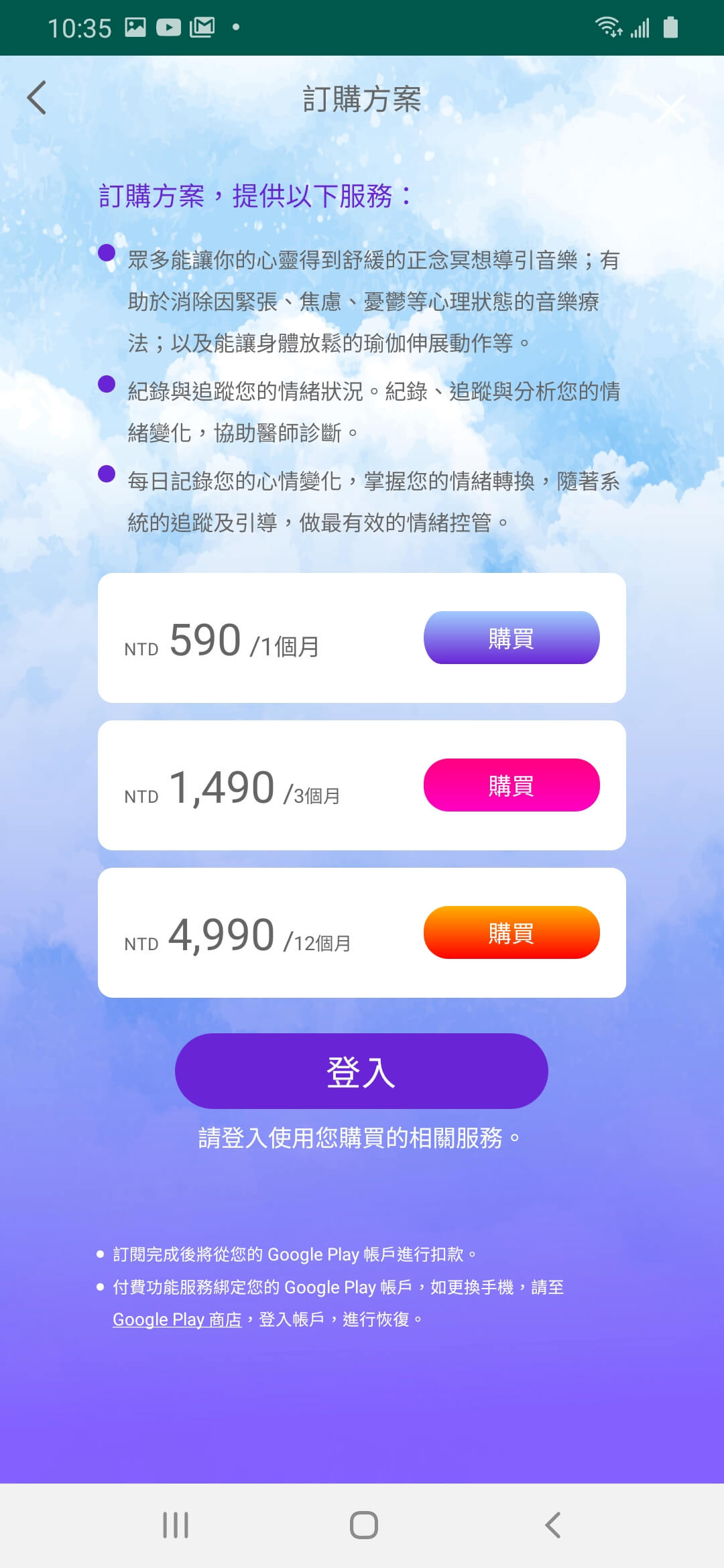Open the recent apps overview
Image resolution: width=724 pixels, height=1568 pixels.
tap(176, 1525)
